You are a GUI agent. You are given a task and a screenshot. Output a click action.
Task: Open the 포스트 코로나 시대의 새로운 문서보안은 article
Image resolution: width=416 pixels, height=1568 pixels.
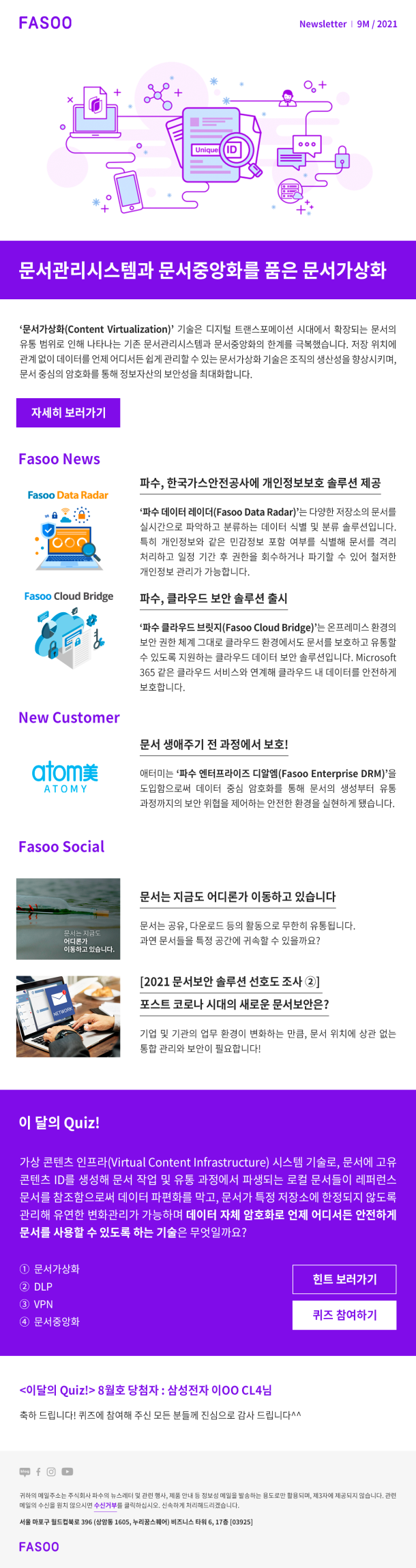[234, 1004]
